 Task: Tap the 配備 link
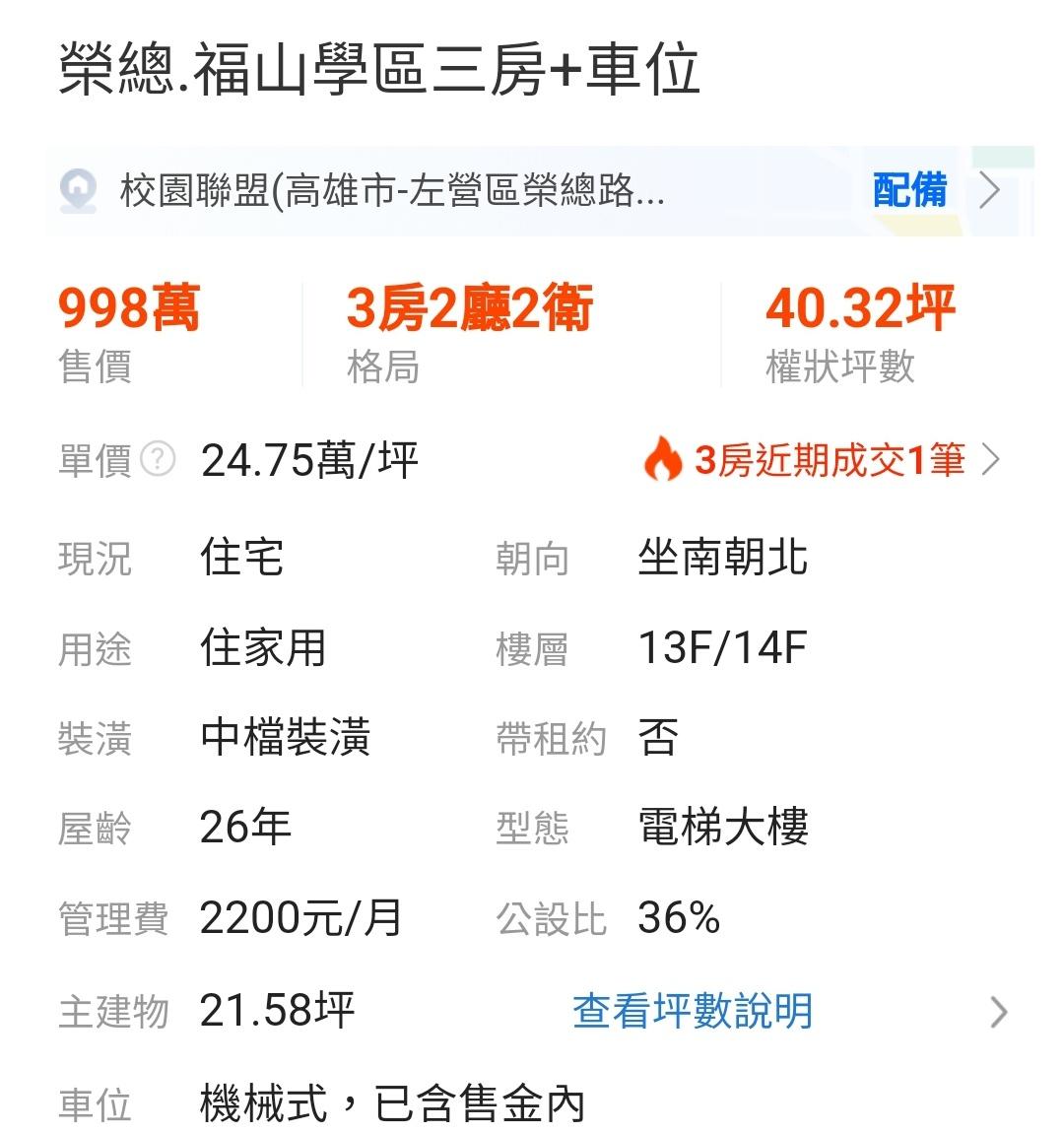point(909,191)
